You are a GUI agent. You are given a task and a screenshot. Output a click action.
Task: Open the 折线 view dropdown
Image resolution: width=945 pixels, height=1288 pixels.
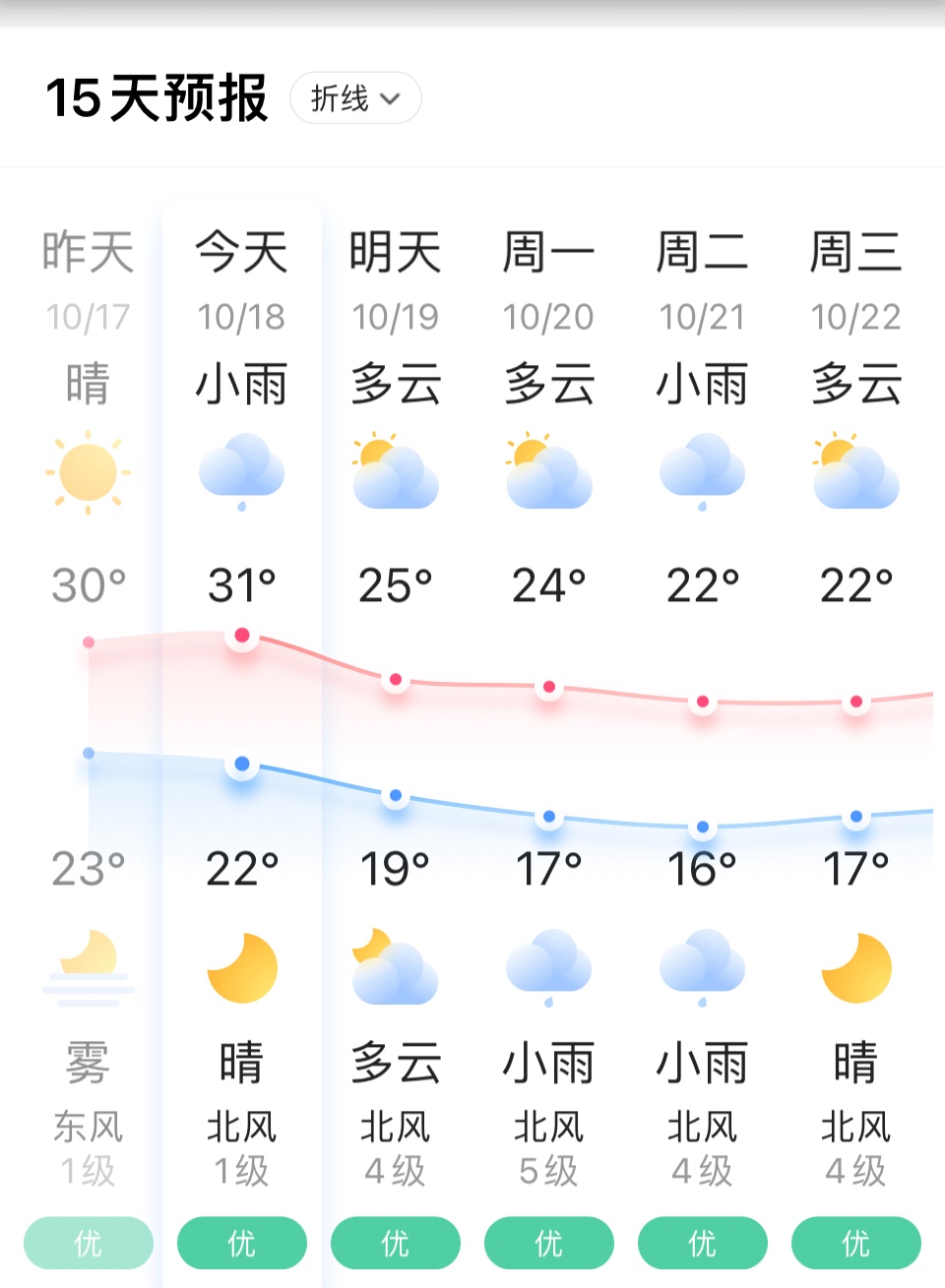click(x=355, y=98)
